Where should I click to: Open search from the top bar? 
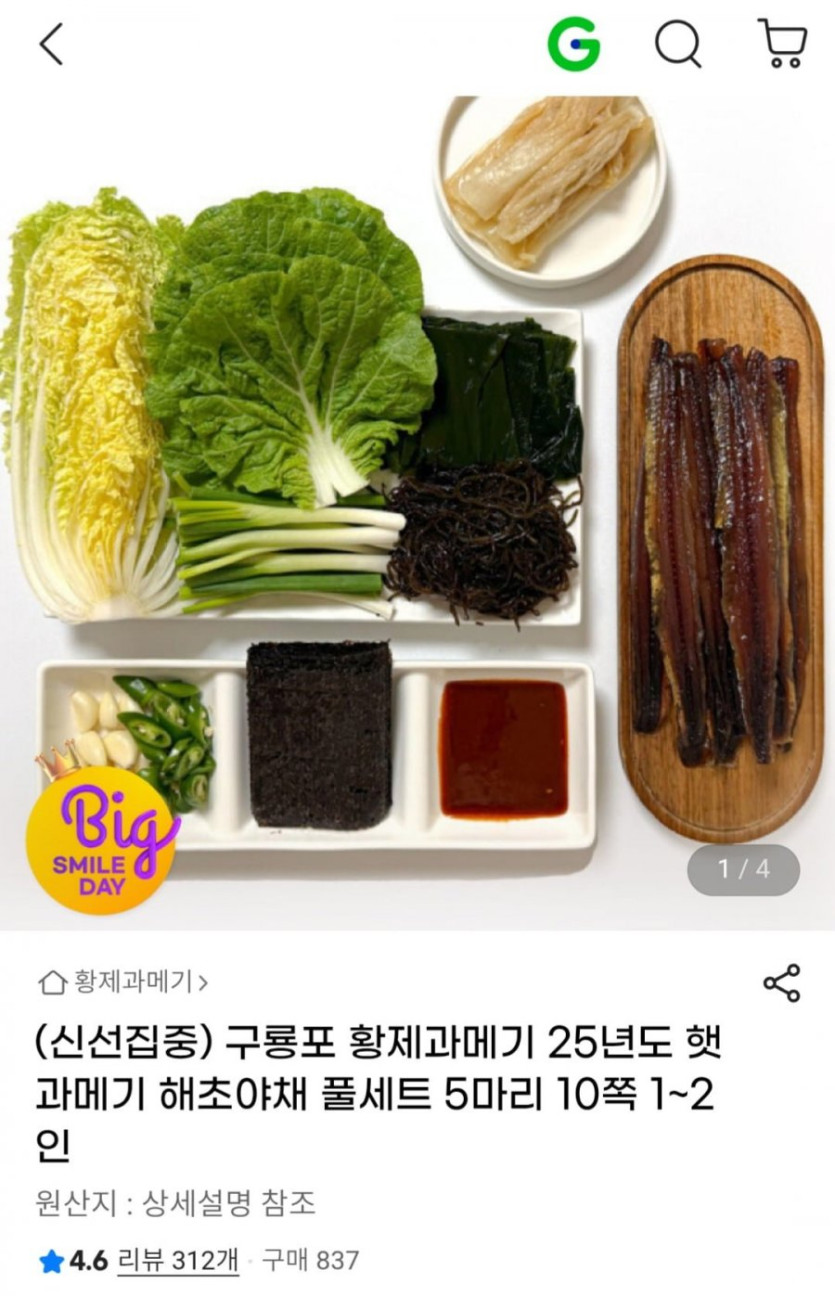[x=678, y=45]
